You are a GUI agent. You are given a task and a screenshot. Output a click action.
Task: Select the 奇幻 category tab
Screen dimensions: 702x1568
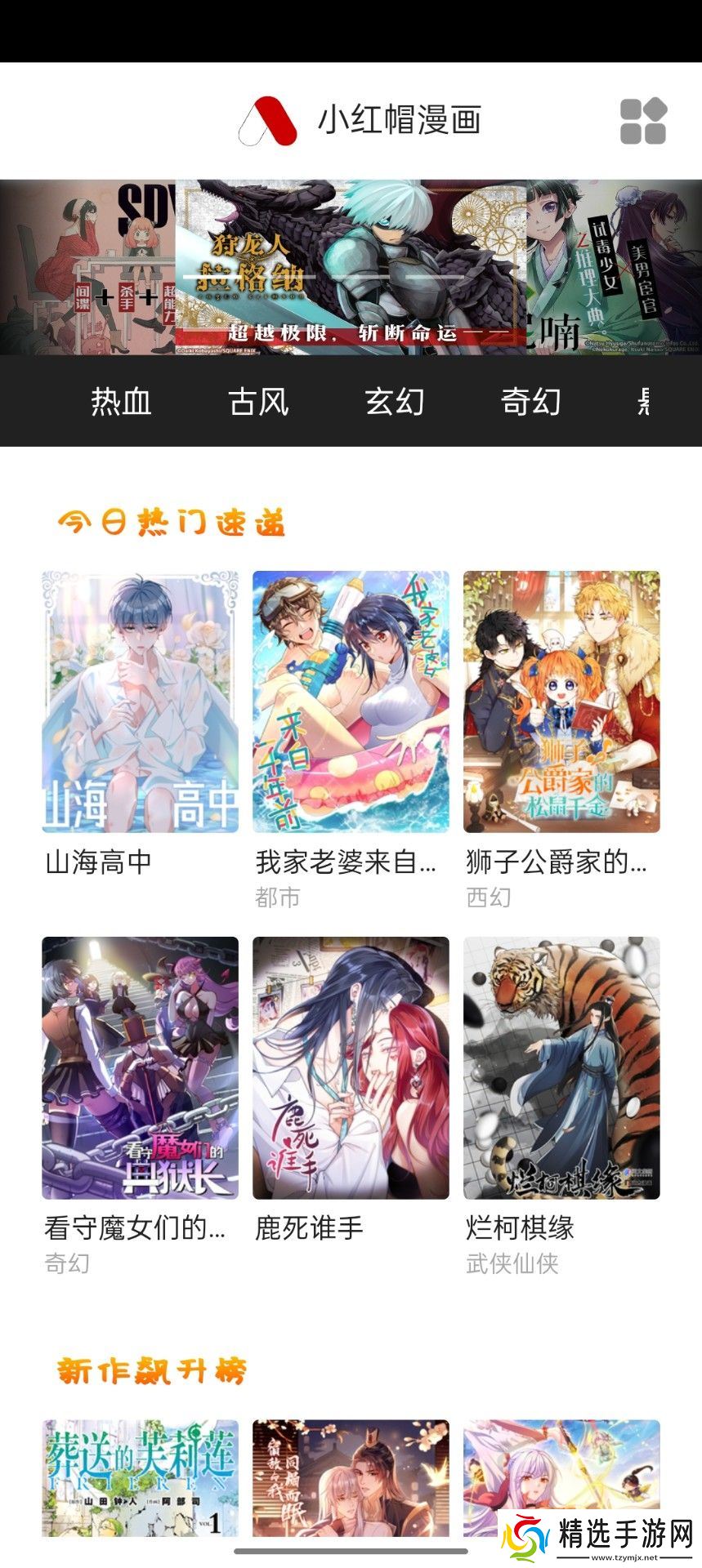click(x=530, y=402)
